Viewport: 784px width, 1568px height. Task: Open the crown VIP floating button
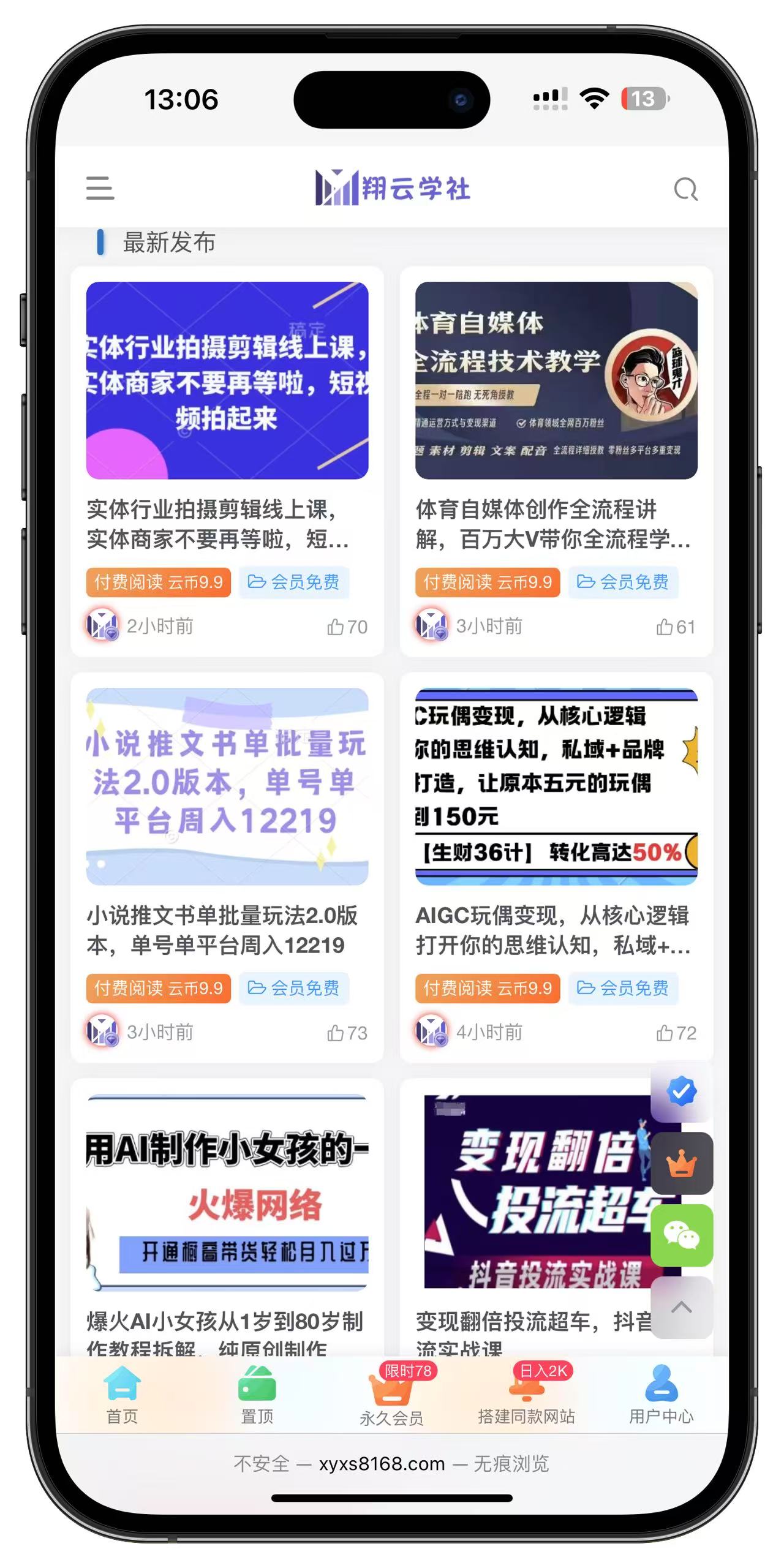681,1163
